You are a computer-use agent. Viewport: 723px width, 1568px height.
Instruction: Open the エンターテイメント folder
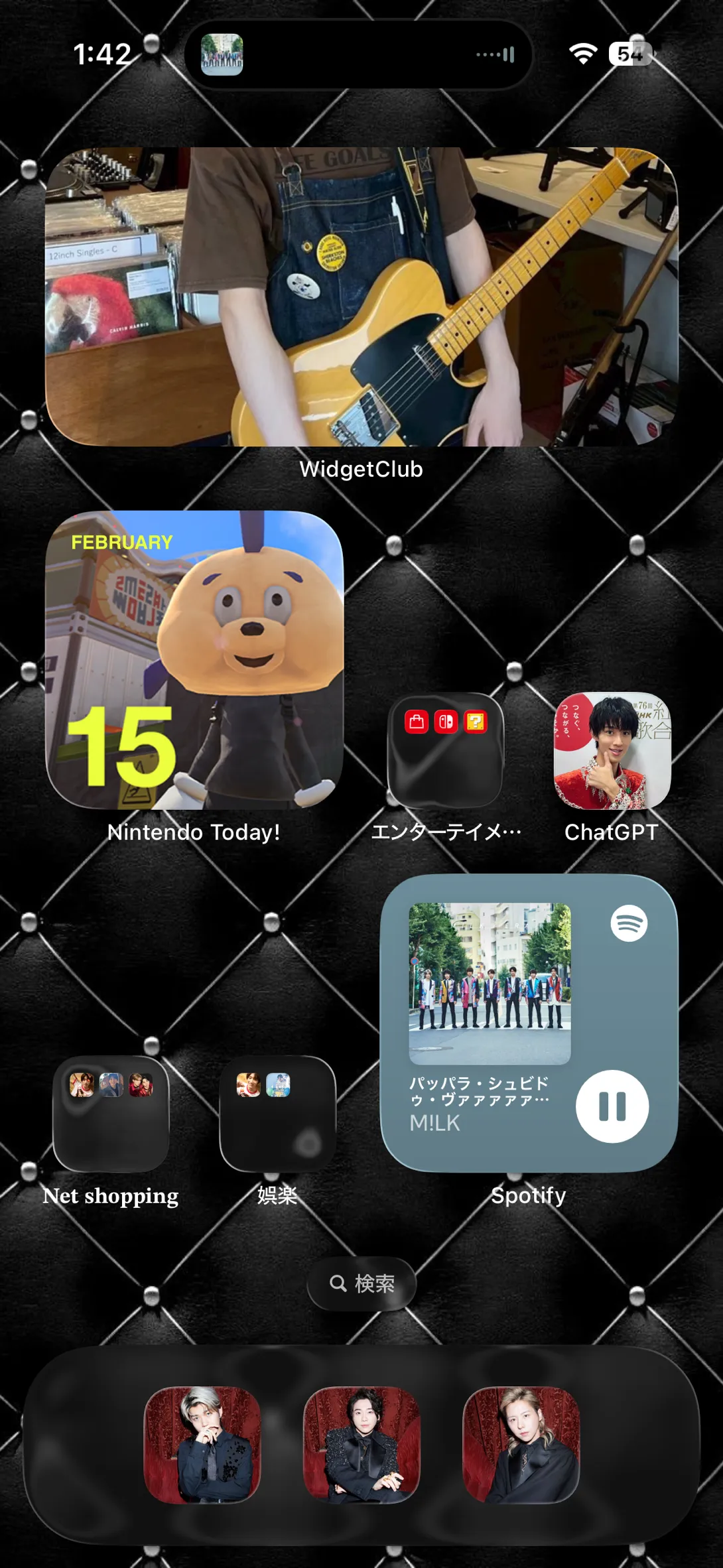(446, 751)
